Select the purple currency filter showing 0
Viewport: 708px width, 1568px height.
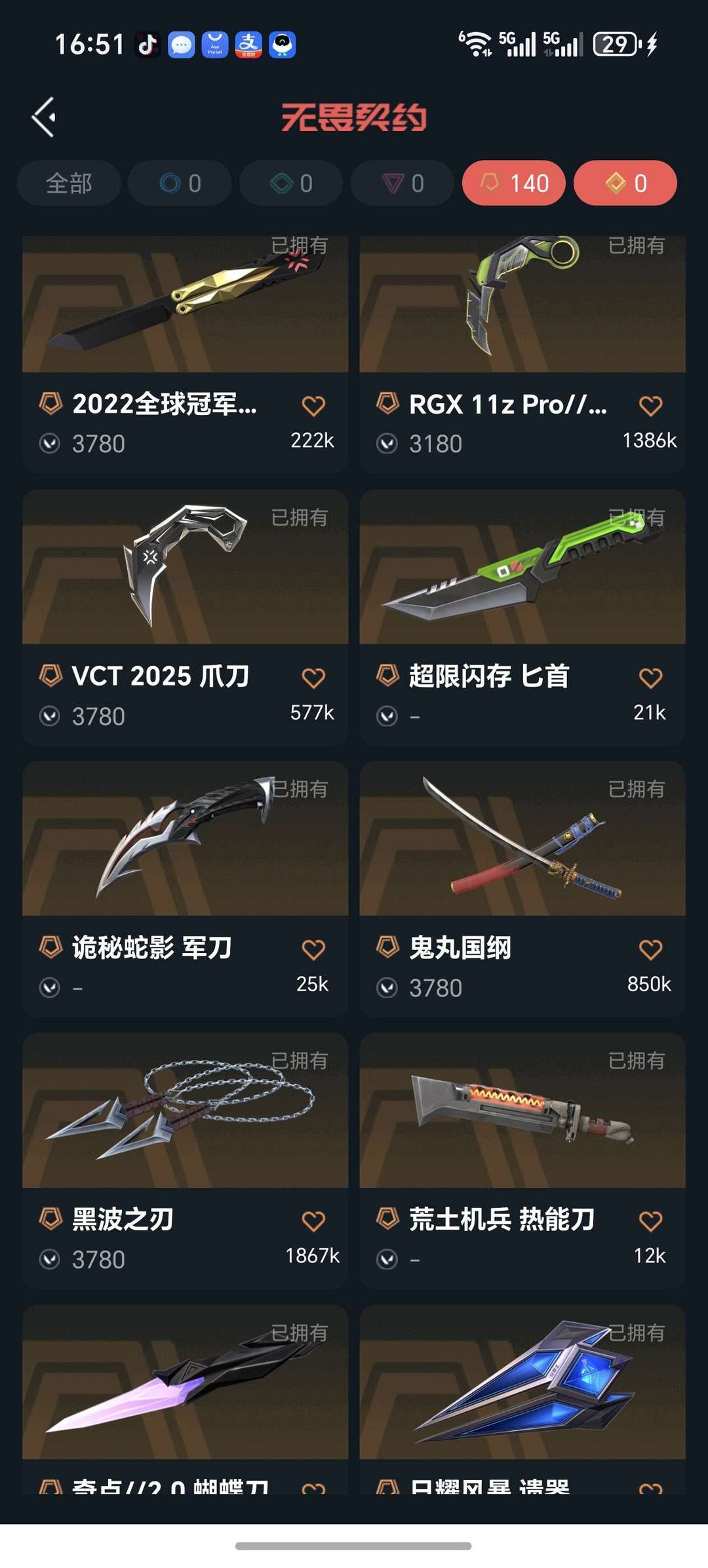(x=402, y=184)
